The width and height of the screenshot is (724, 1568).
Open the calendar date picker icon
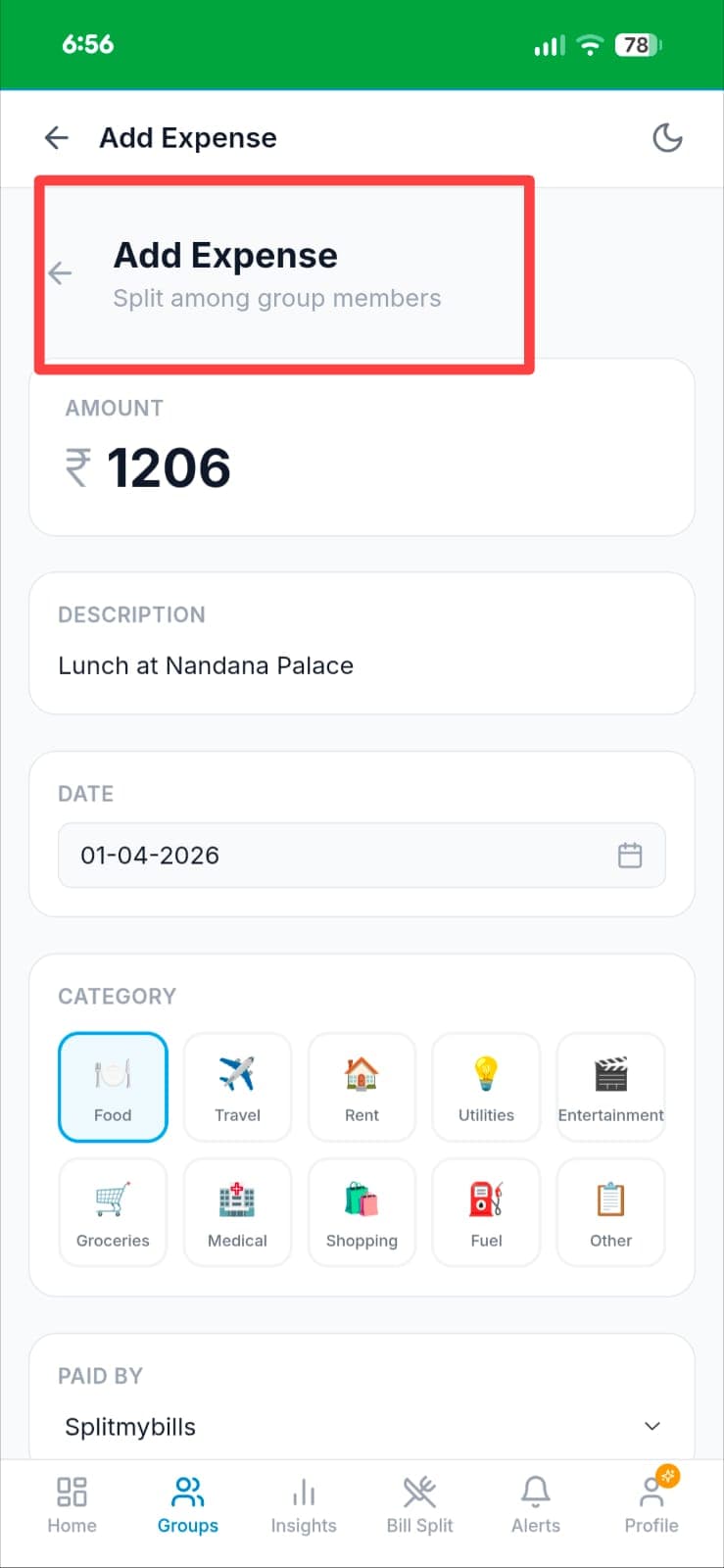click(630, 855)
